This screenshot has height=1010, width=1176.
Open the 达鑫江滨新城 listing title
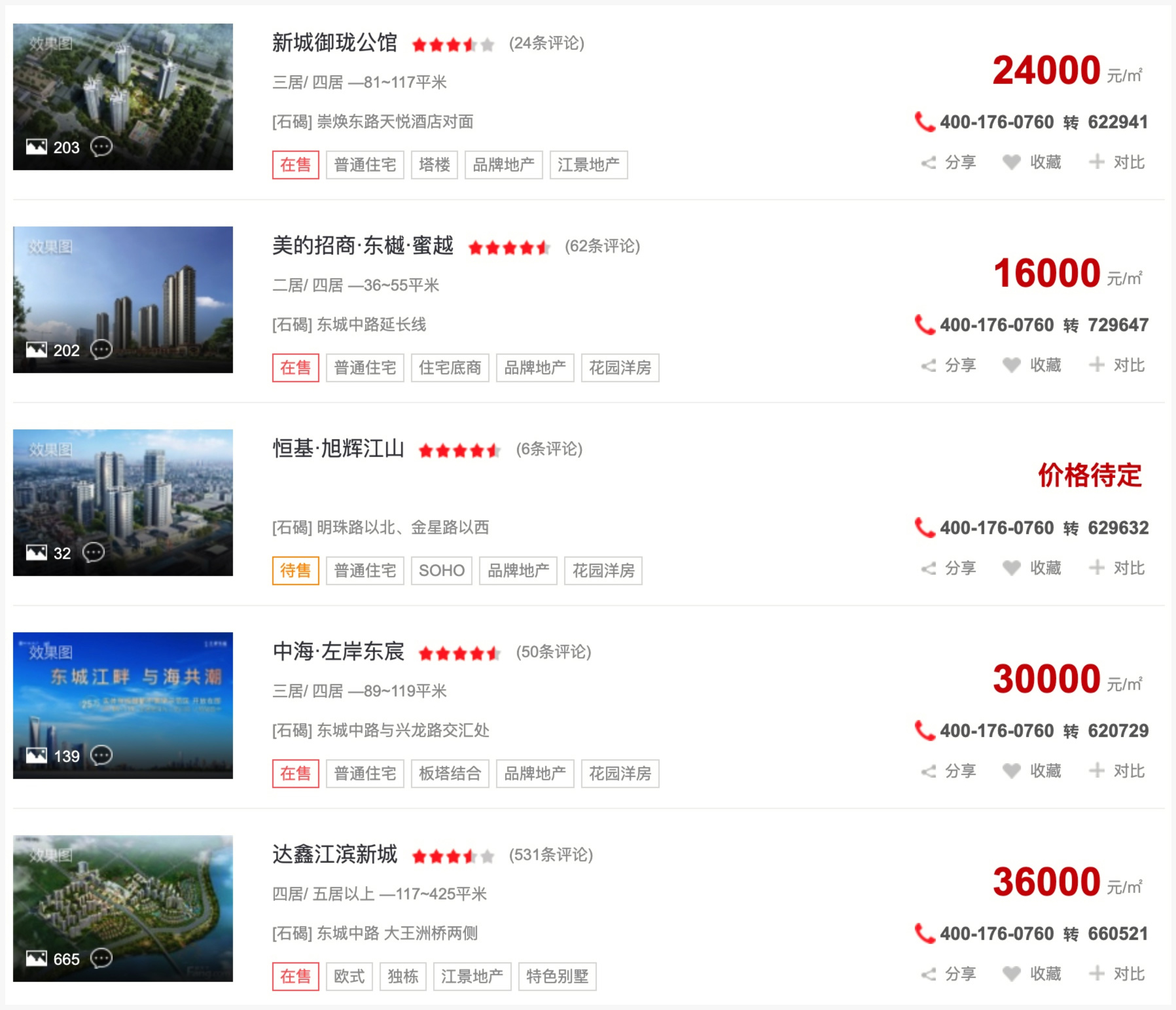[334, 855]
